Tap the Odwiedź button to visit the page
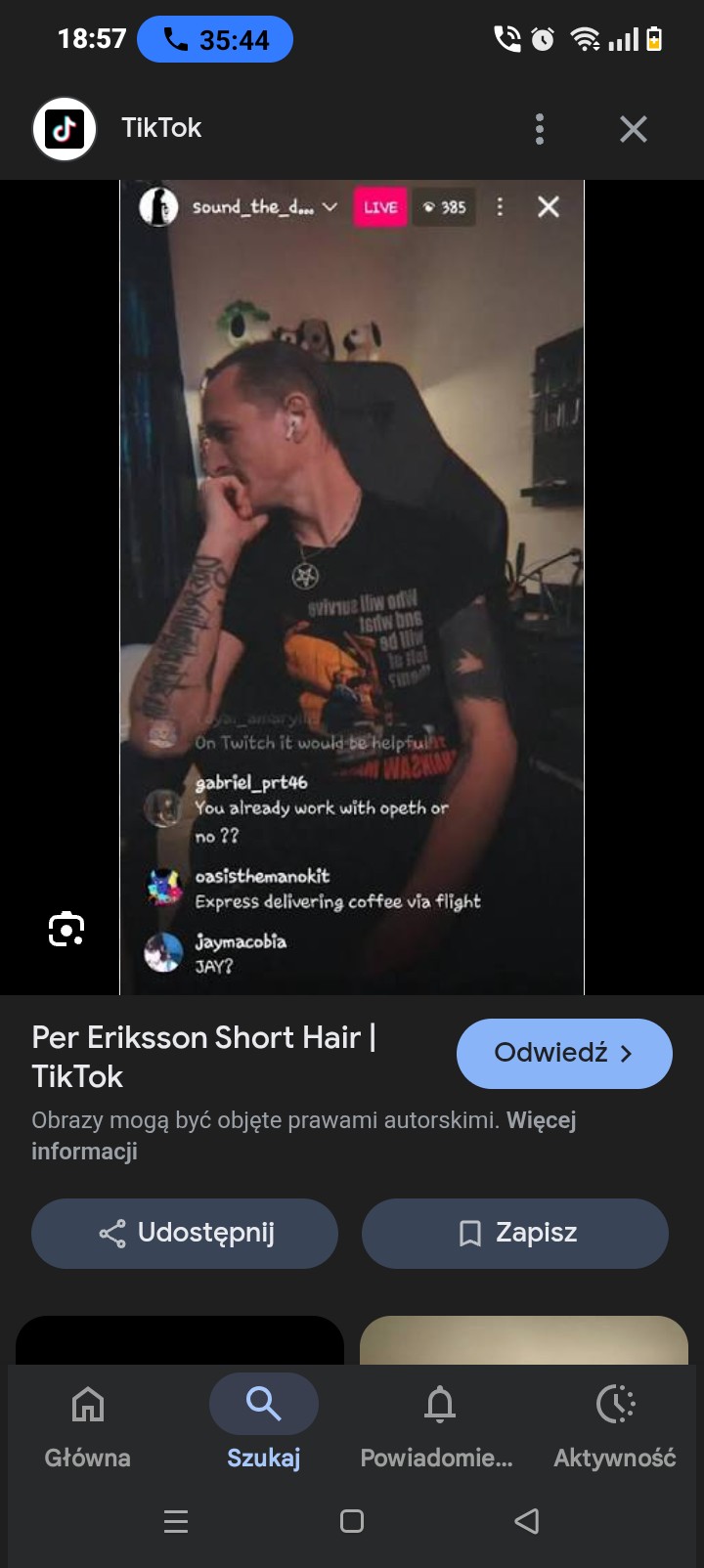 pos(564,1053)
